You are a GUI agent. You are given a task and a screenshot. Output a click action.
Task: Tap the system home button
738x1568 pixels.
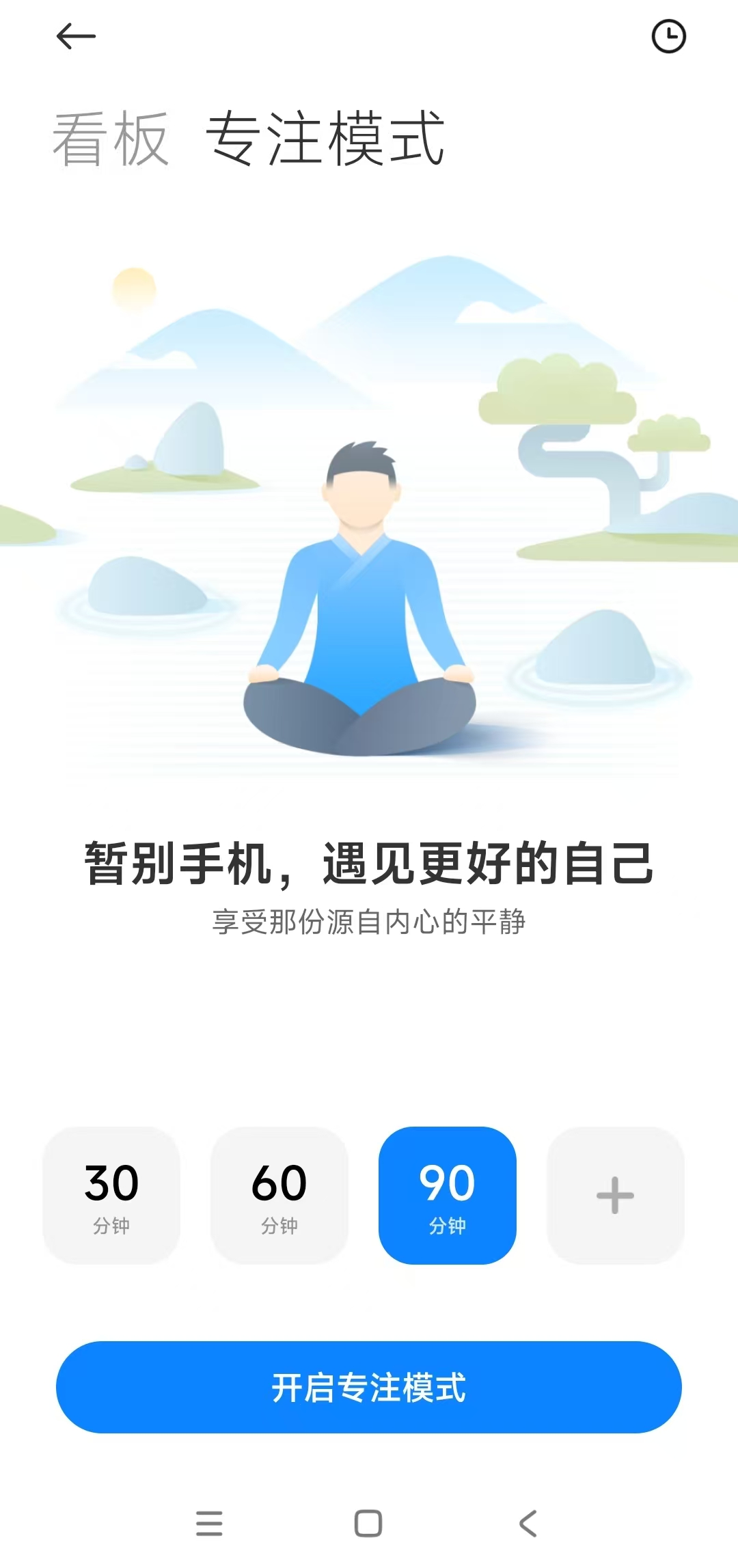click(x=368, y=1524)
